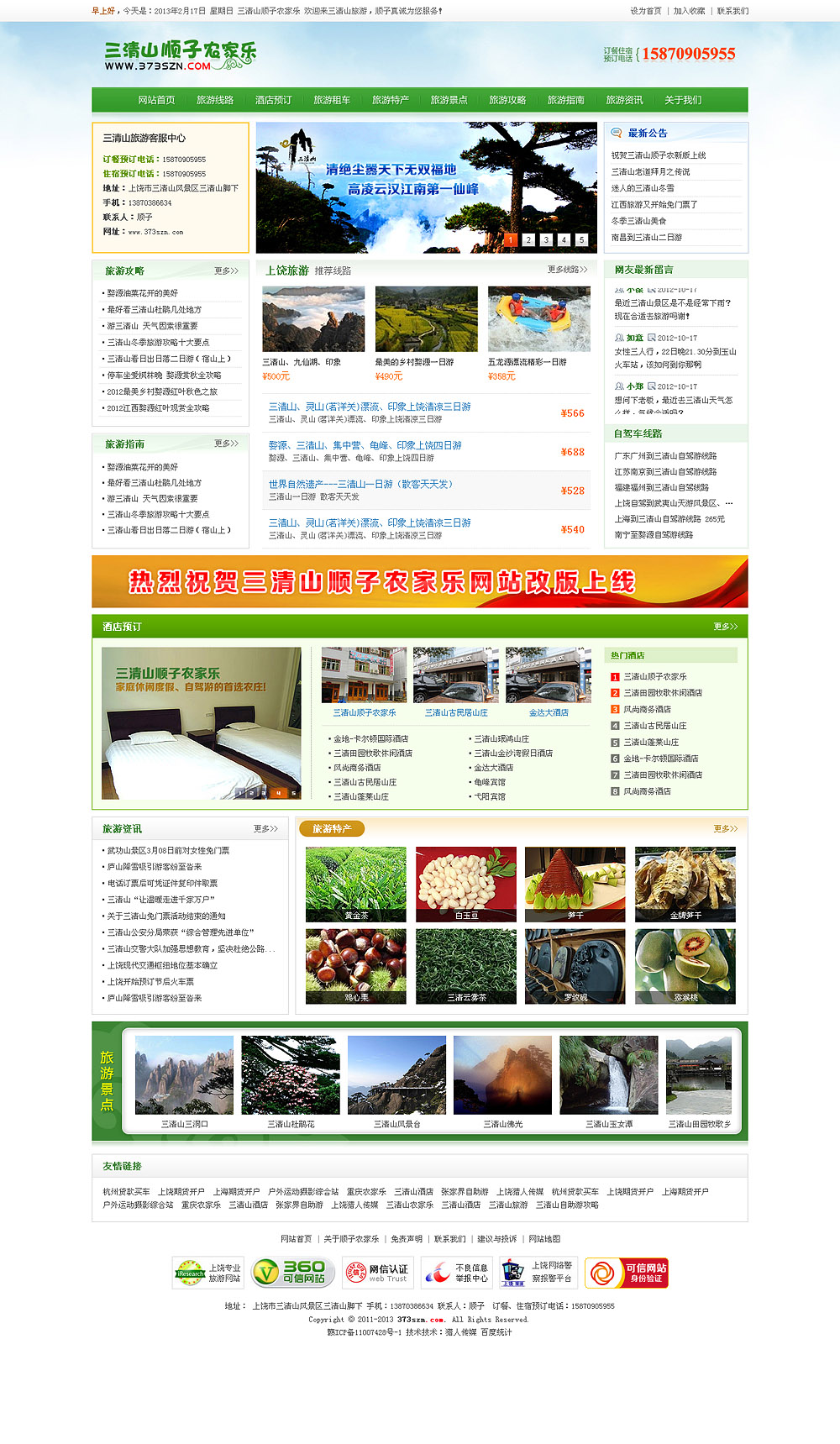Image resolution: width=840 pixels, height=1444 pixels.
Task: Go to 旅游特产 in top navigation
Action: pos(391,100)
